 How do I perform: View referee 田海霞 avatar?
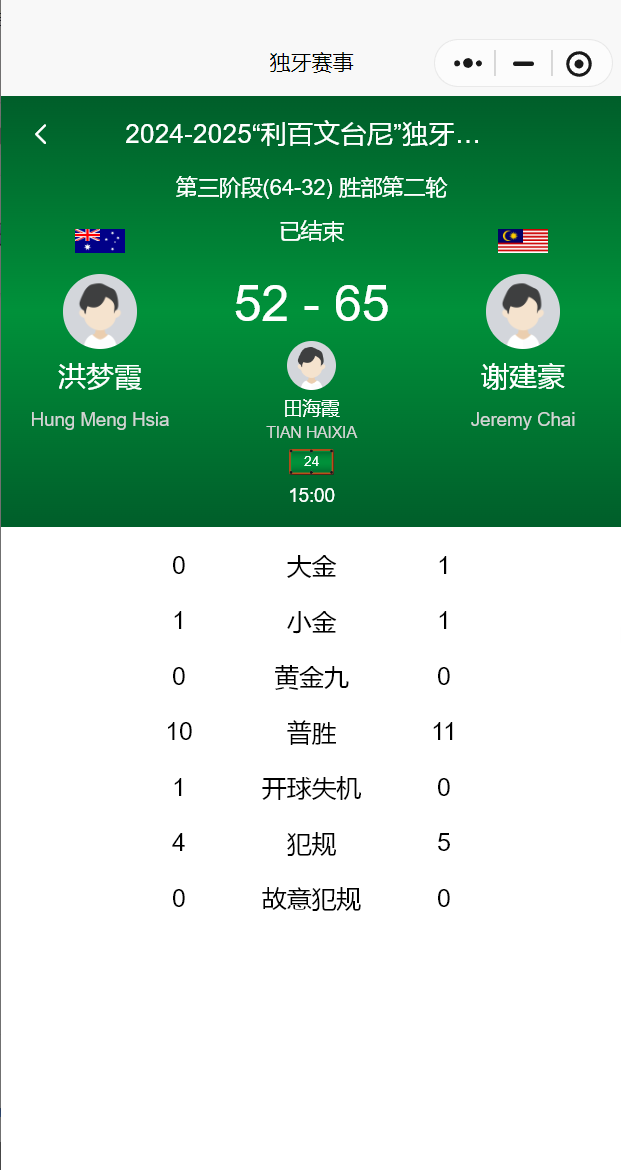pos(311,366)
